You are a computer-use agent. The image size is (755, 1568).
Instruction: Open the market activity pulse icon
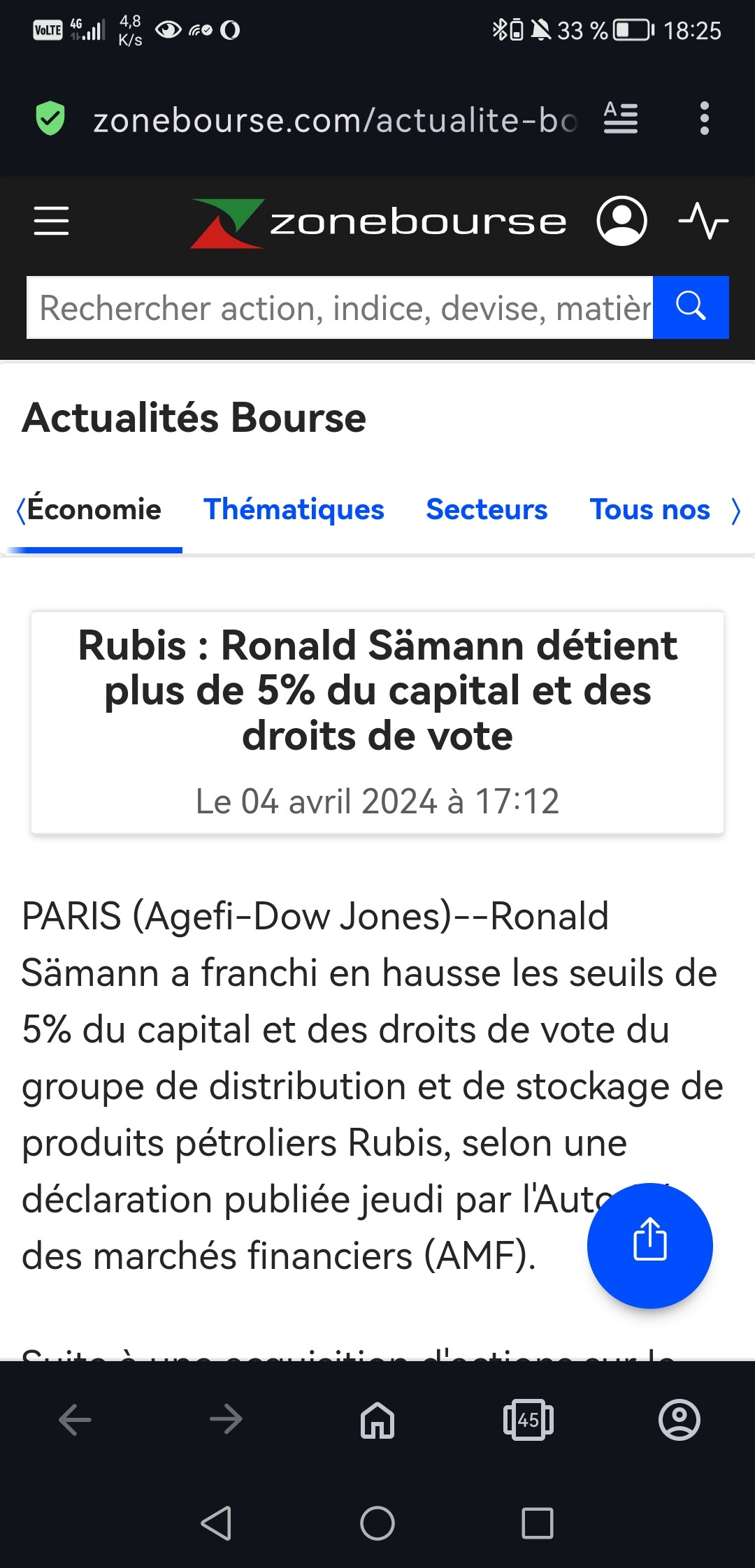click(x=703, y=221)
